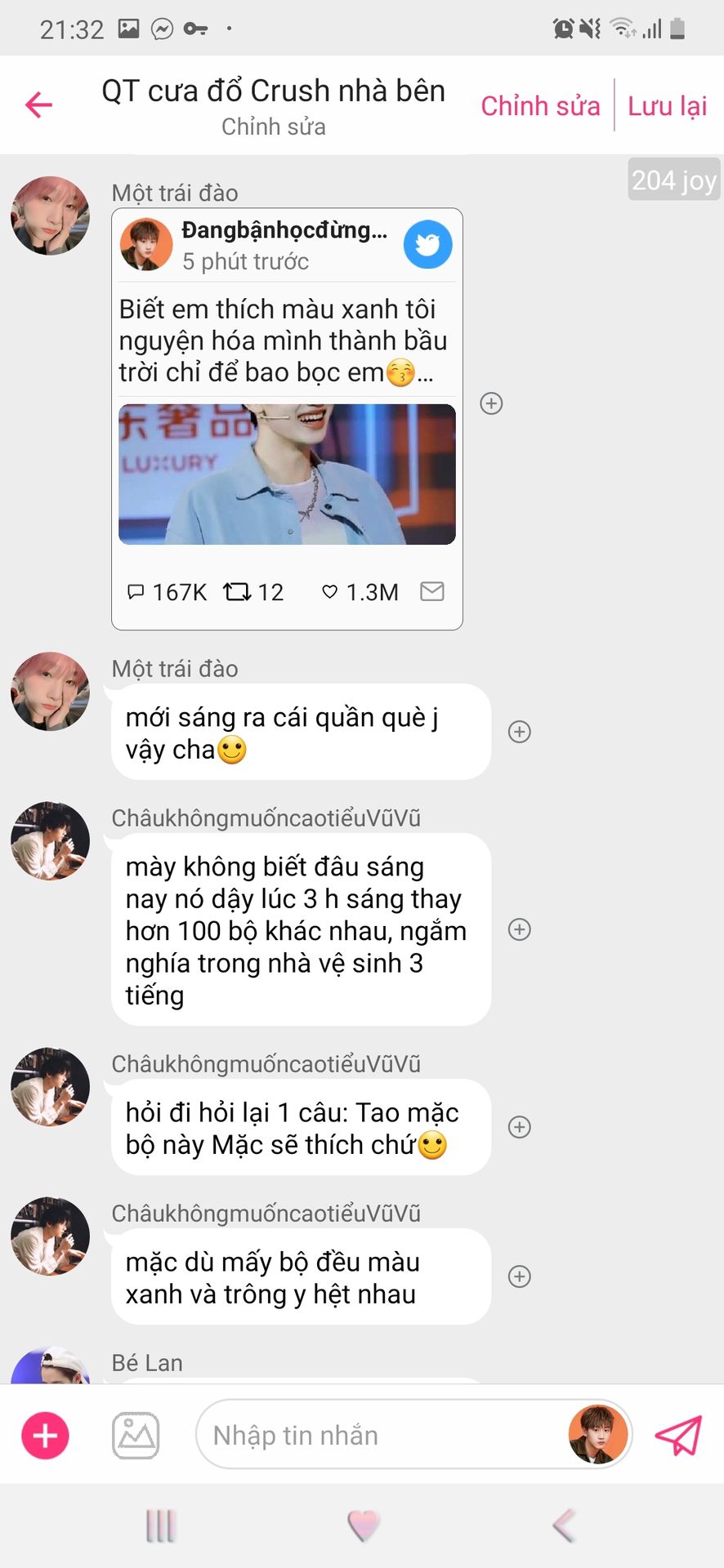Tap the plus beside "hỏi đi hỏi lại 1 câu"

click(x=520, y=1127)
